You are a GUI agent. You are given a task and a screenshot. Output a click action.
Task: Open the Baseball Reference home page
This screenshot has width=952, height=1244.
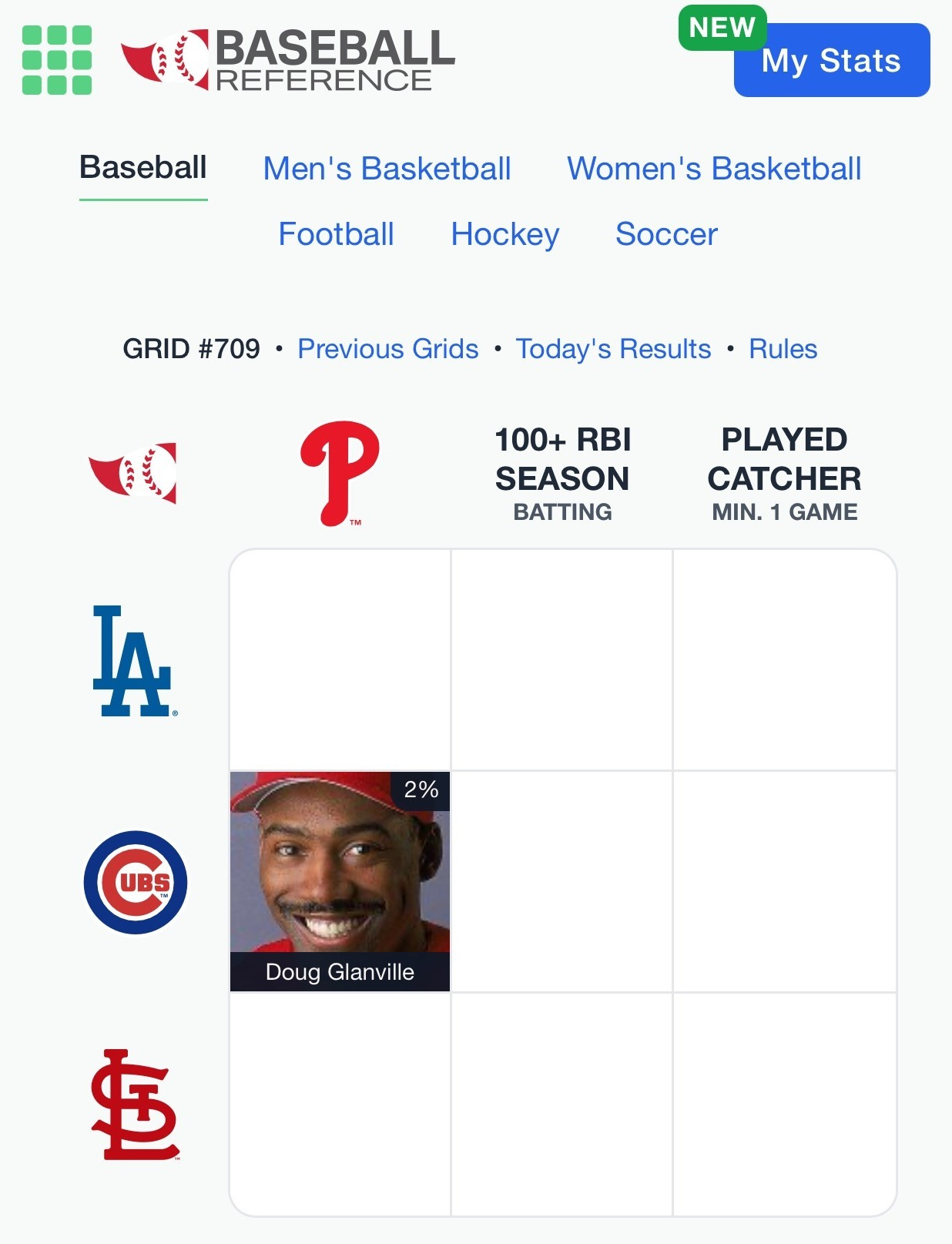[x=288, y=60]
